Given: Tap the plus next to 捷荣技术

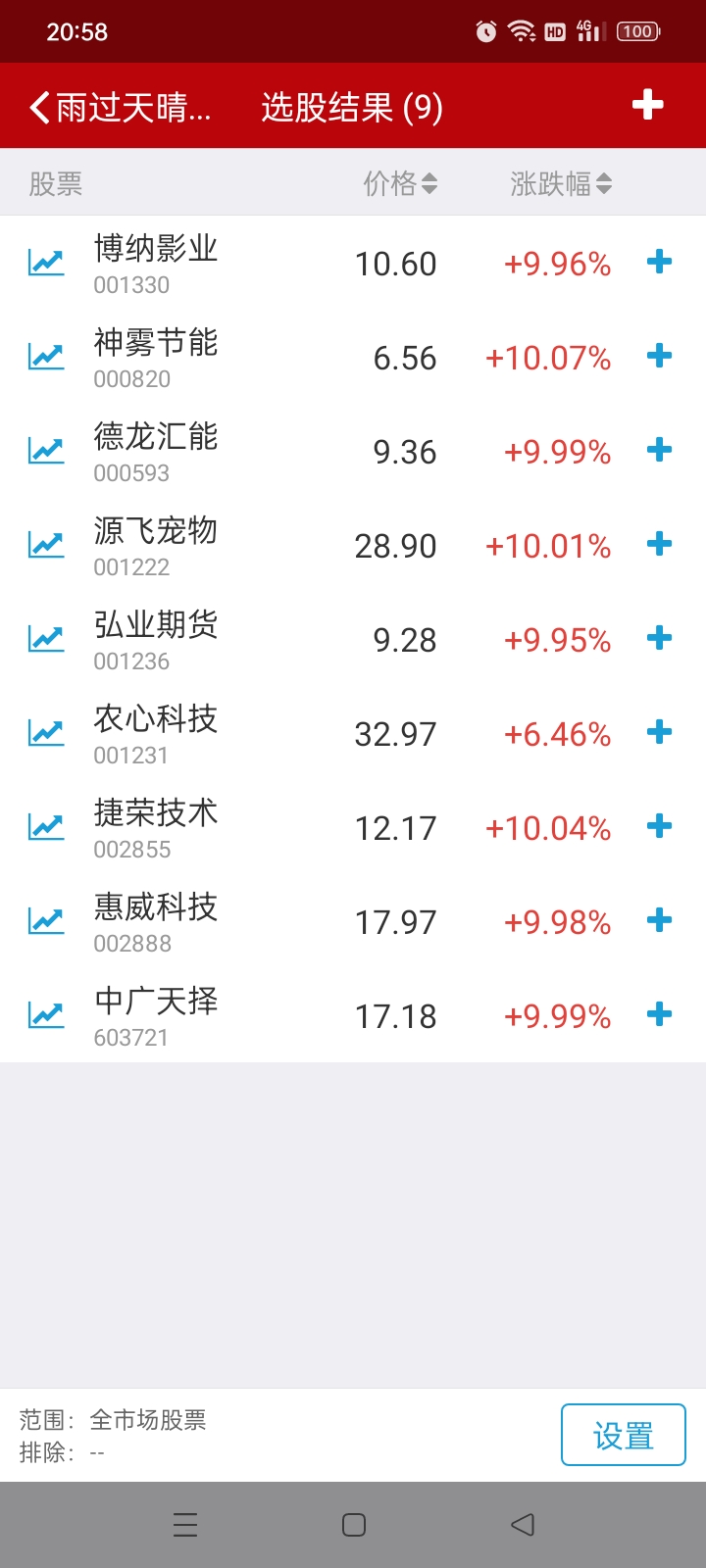Looking at the screenshot, I should pos(660,826).
